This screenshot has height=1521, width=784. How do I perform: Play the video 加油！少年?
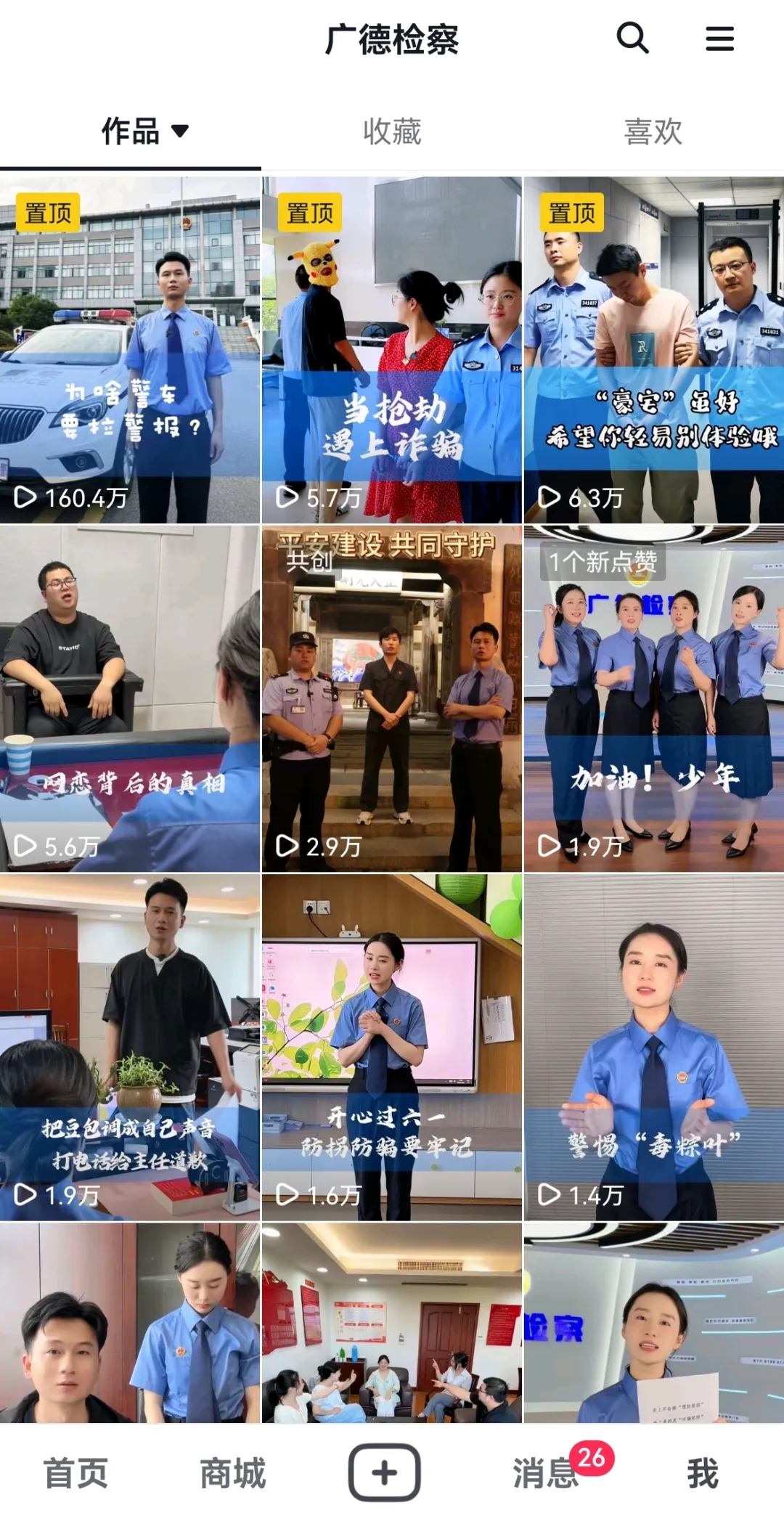(x=653, y=698)
